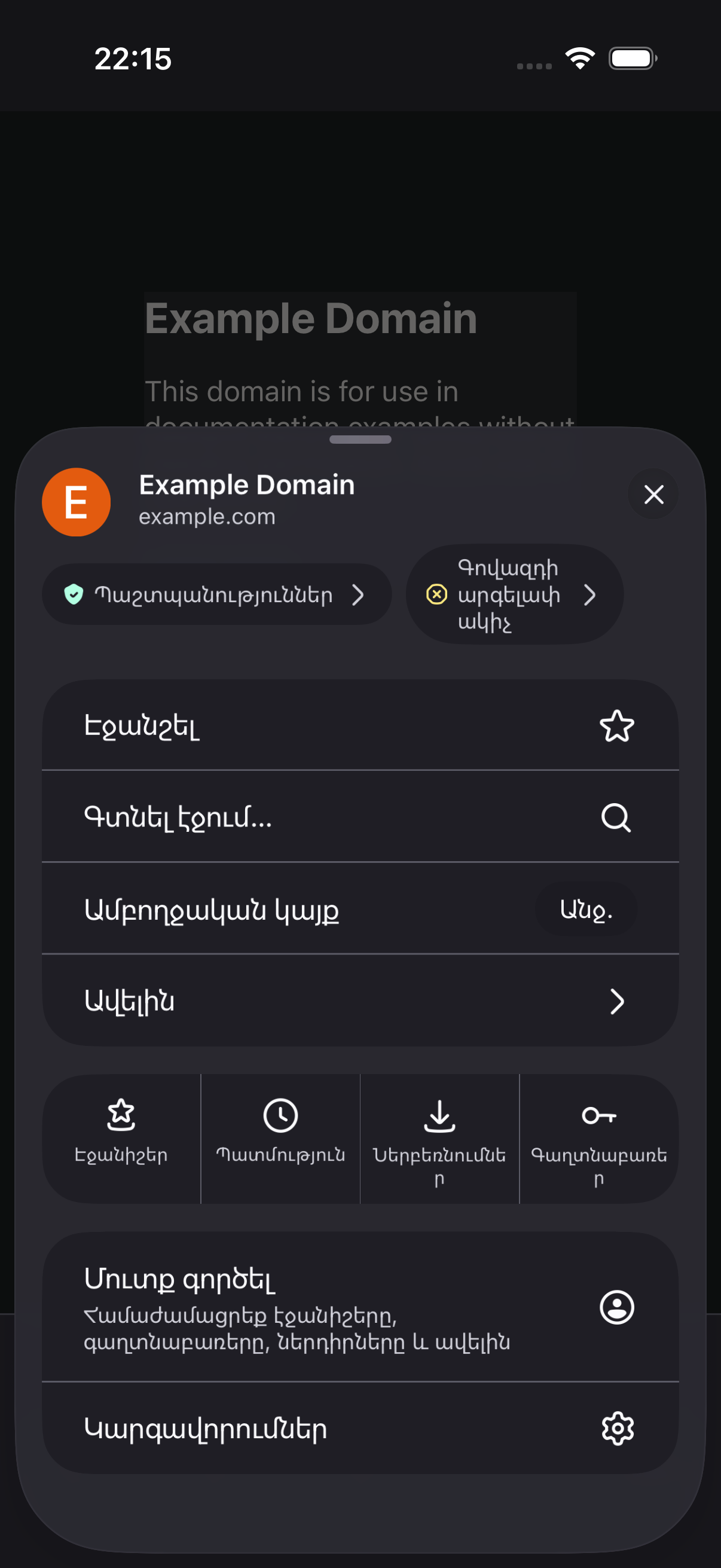Close the Example Domain menu sheet

(653, 494)
